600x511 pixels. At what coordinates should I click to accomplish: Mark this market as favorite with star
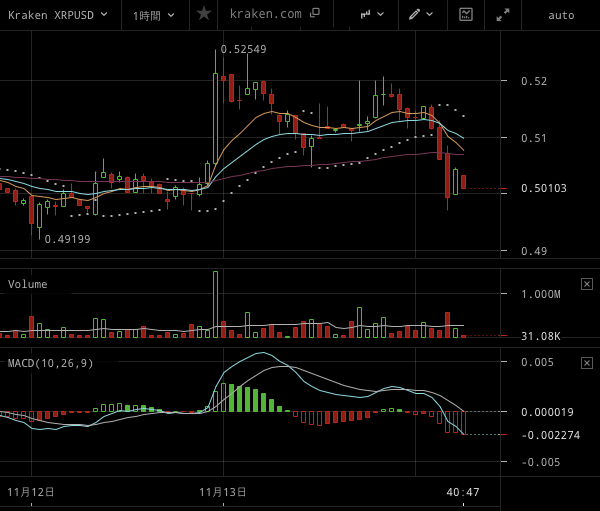click(x=204, y=14)
